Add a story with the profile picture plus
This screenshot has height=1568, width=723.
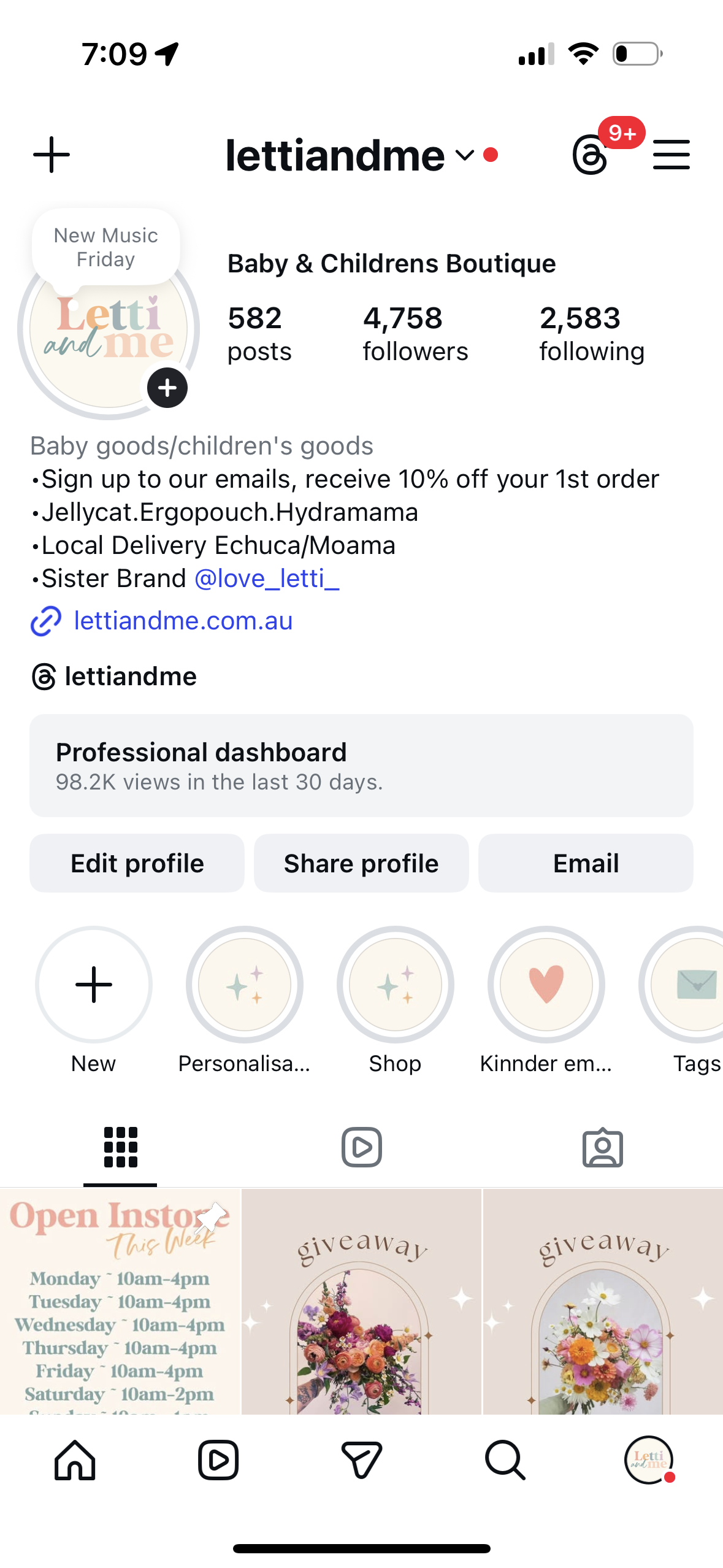click(167, 388)
